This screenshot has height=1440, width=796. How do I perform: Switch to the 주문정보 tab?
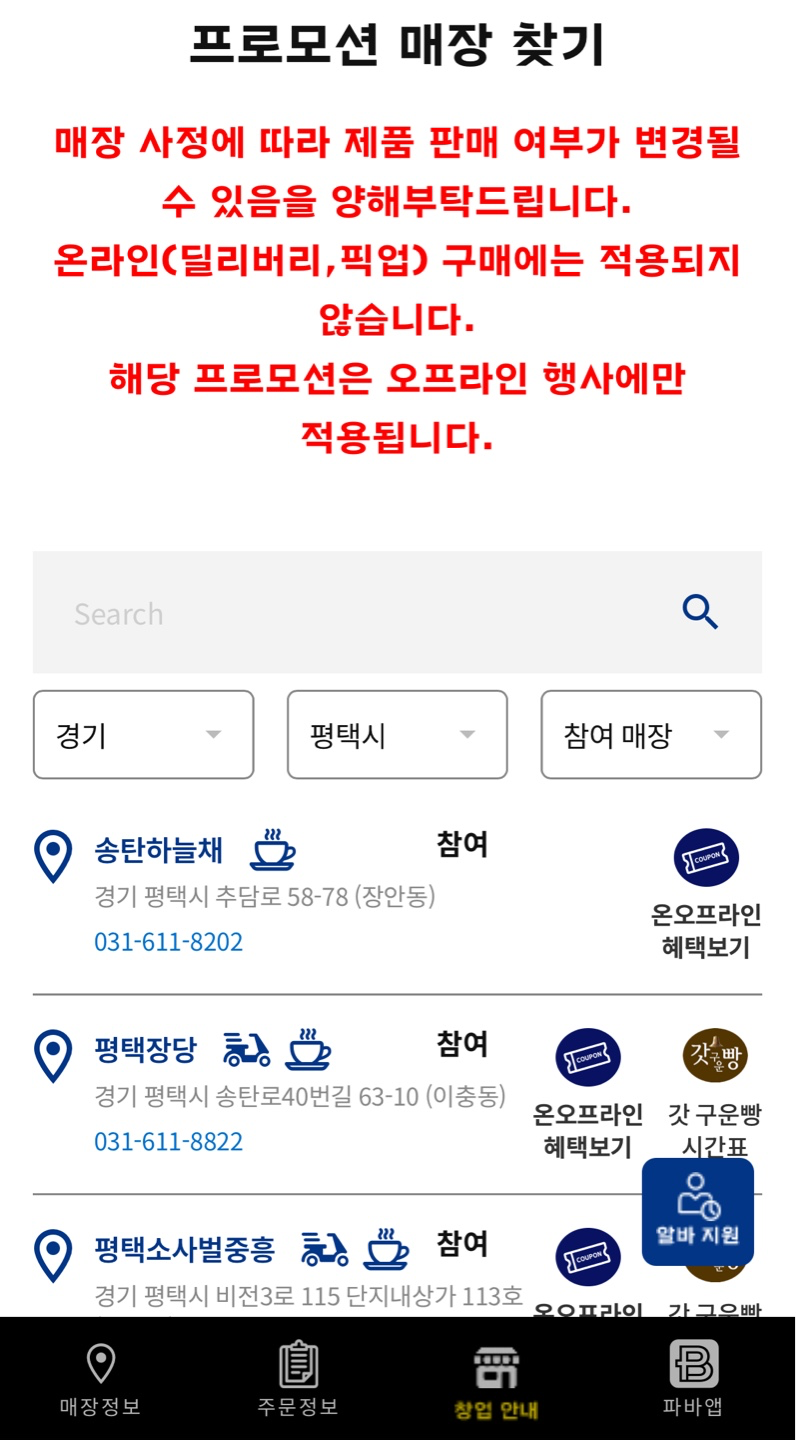(298, 1380)
